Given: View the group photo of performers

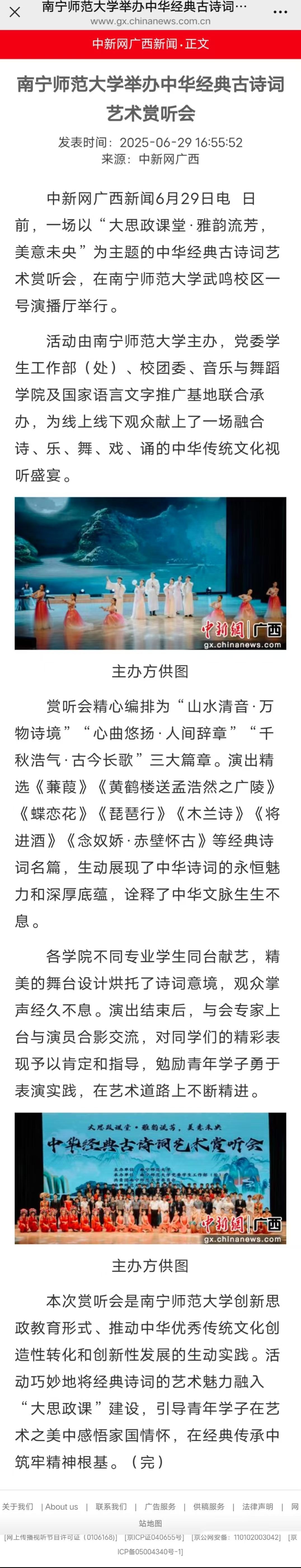Looking at the screenshot, I should point(150,1179).
